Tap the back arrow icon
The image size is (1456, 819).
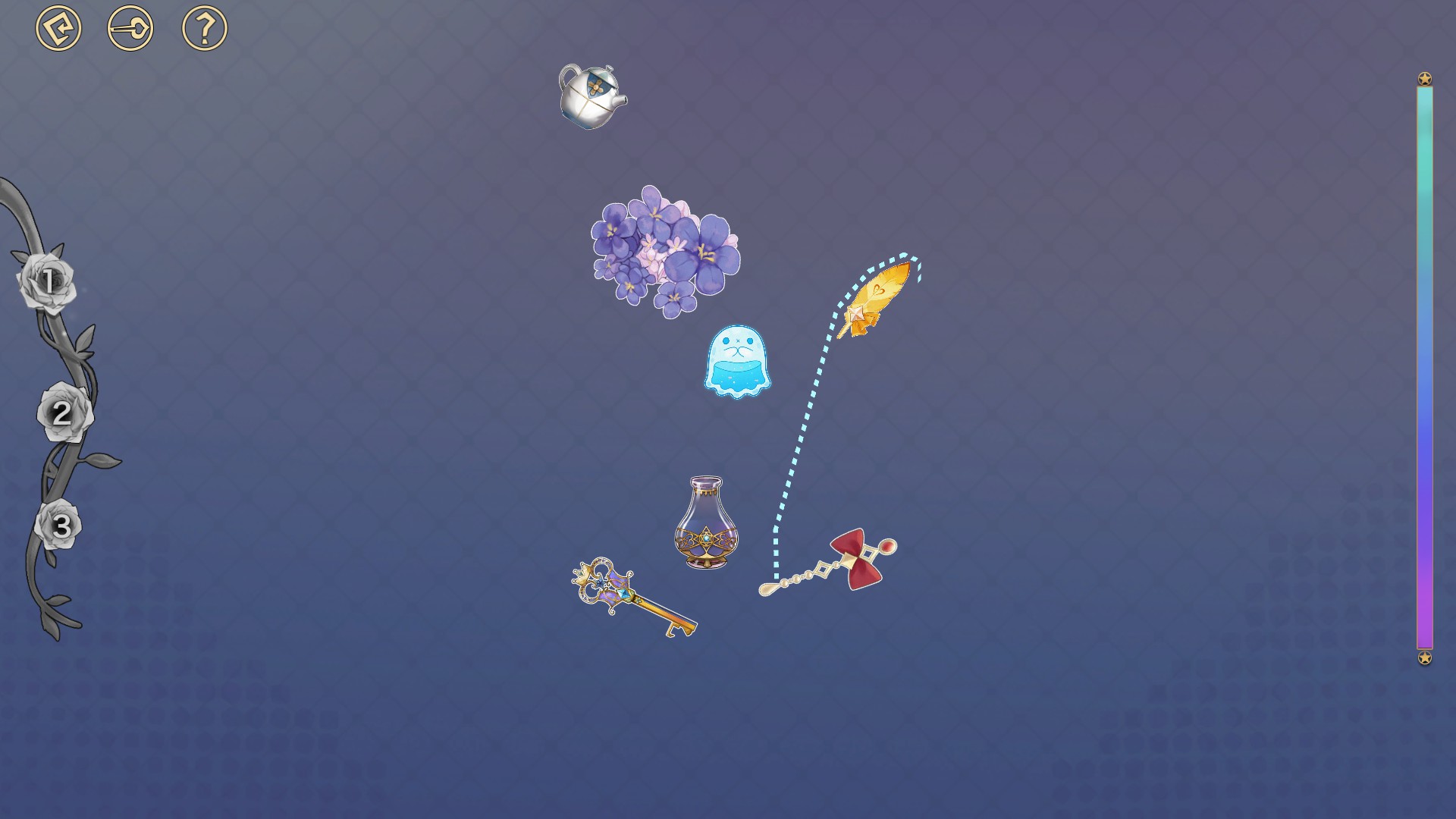[x=58, y=29]
